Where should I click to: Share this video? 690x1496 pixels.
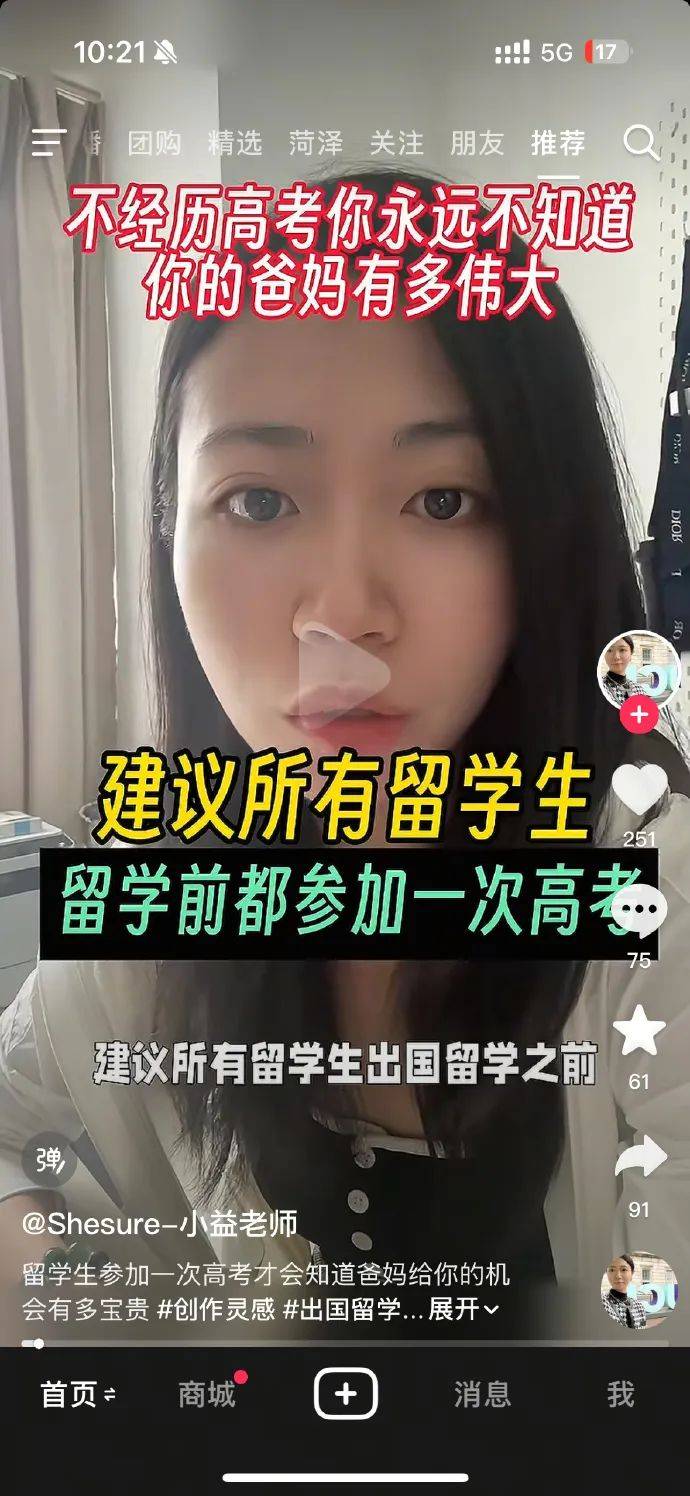coord(639,1158)
